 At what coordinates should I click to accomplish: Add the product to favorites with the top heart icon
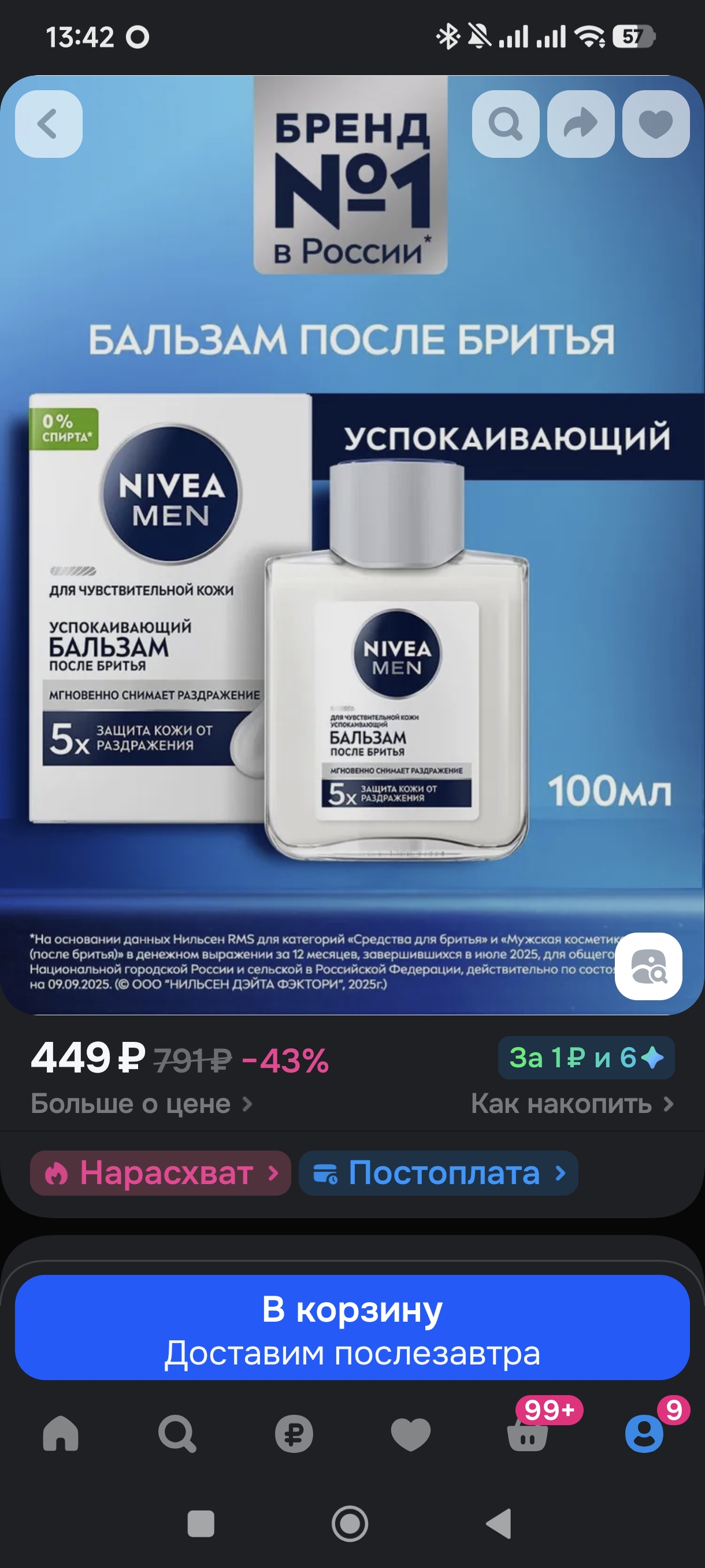pos(656,124)
